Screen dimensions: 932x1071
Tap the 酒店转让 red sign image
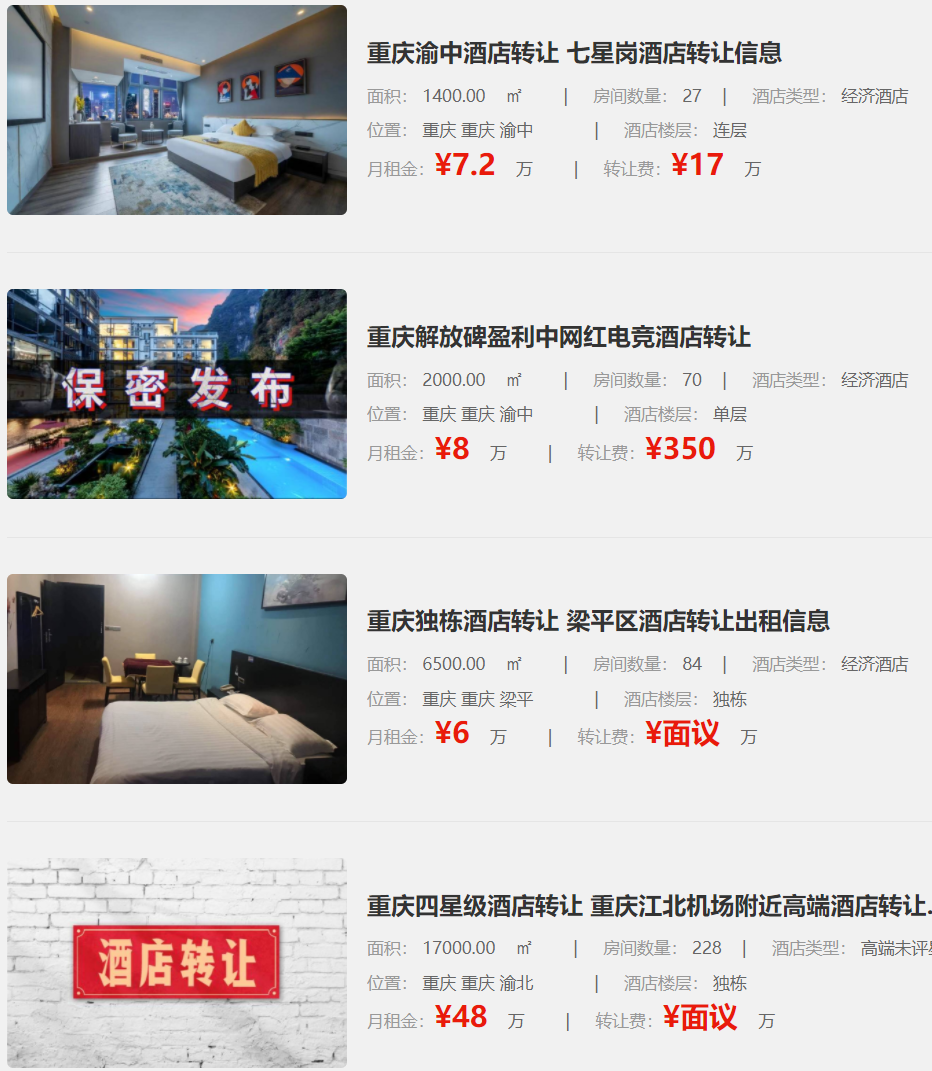[177, 962]
